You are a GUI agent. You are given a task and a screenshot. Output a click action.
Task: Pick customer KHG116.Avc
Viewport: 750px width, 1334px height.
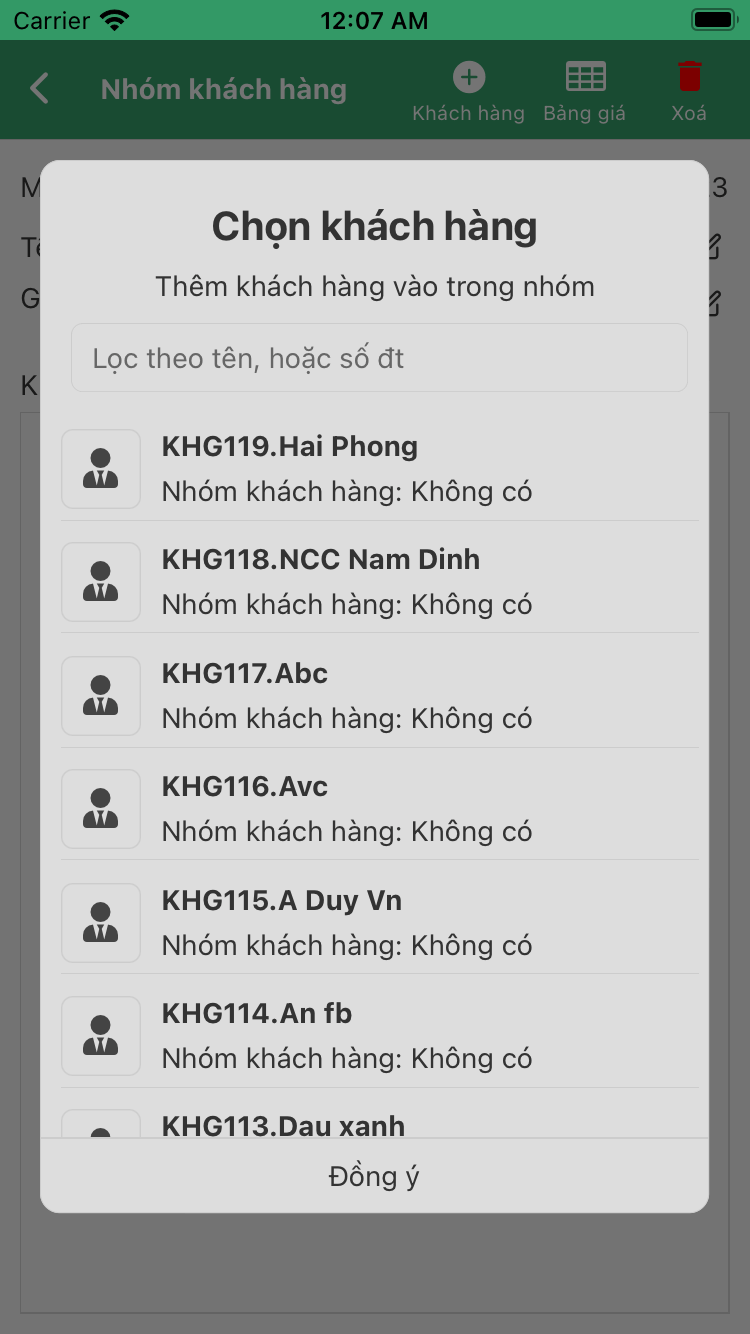[379, 808]
